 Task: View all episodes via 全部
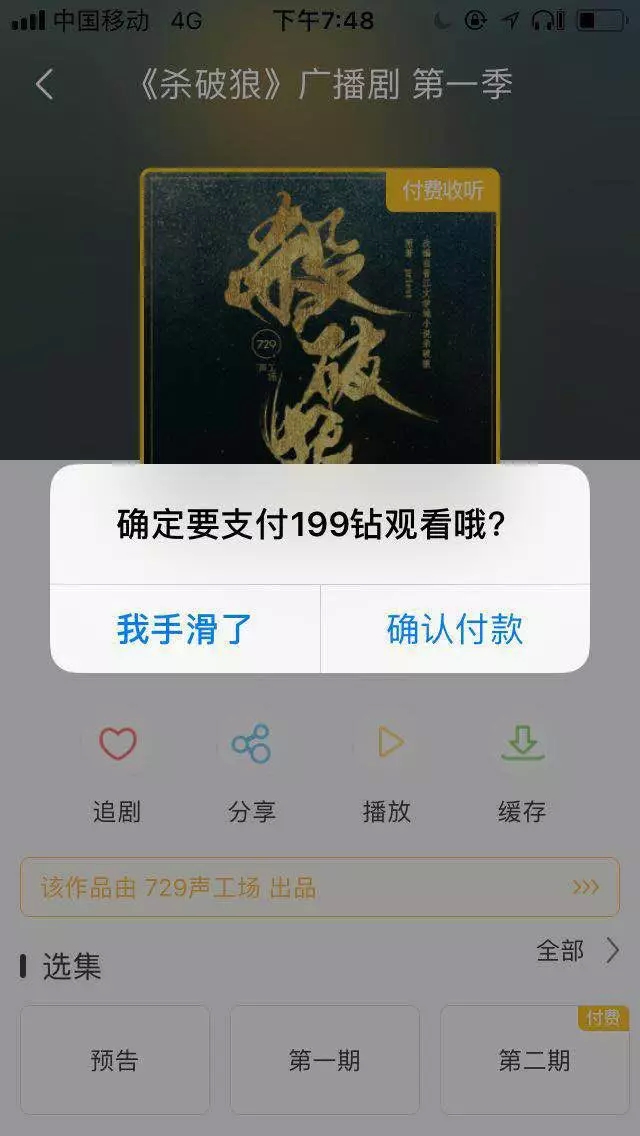pos(577,950)
